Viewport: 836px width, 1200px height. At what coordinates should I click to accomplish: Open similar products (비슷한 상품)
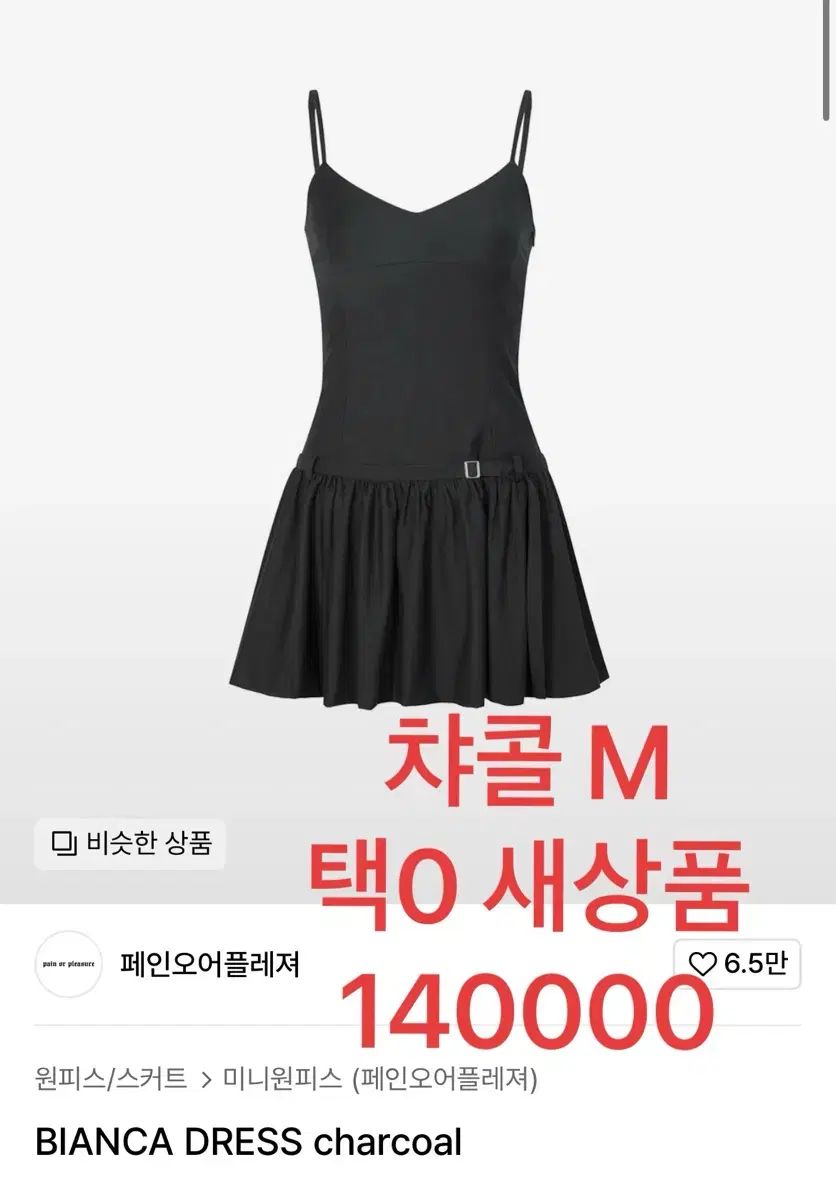pyautogui.click(x=130, y=843)
